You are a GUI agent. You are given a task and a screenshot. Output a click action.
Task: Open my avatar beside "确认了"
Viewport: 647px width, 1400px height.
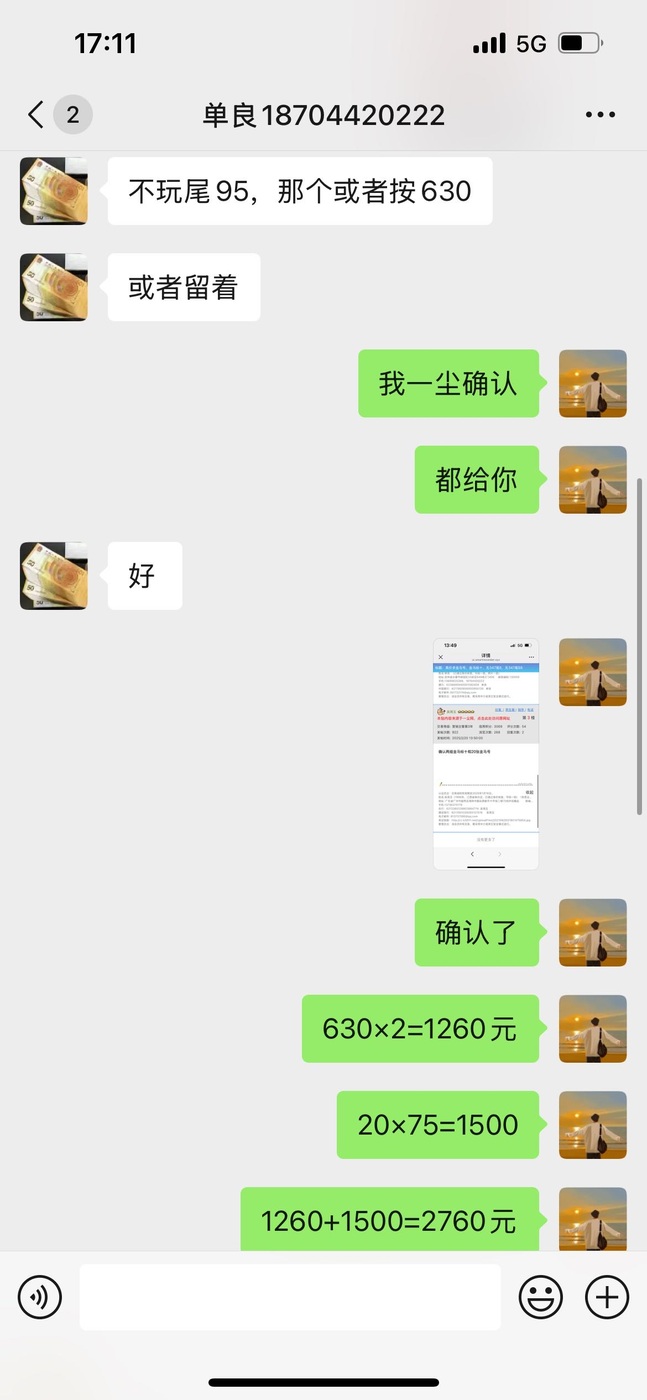point(593,932)
